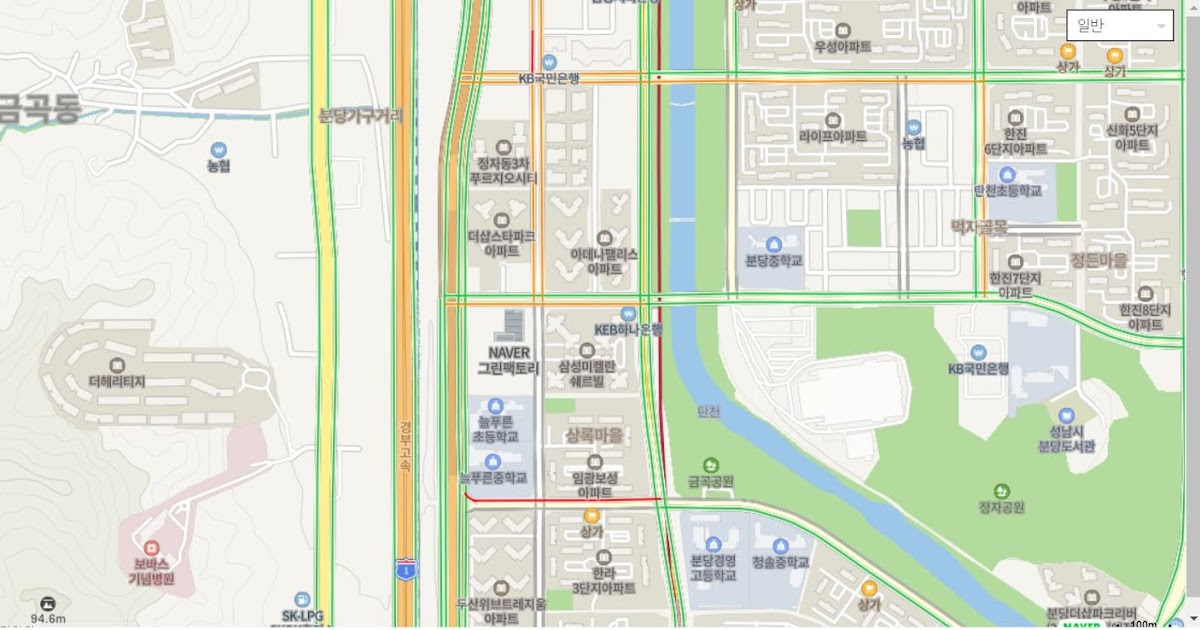Screen dimensions: 1200x630
Task: Tap the NAVER 그린팩토리 building marker
Action: [x=513, y=325]
